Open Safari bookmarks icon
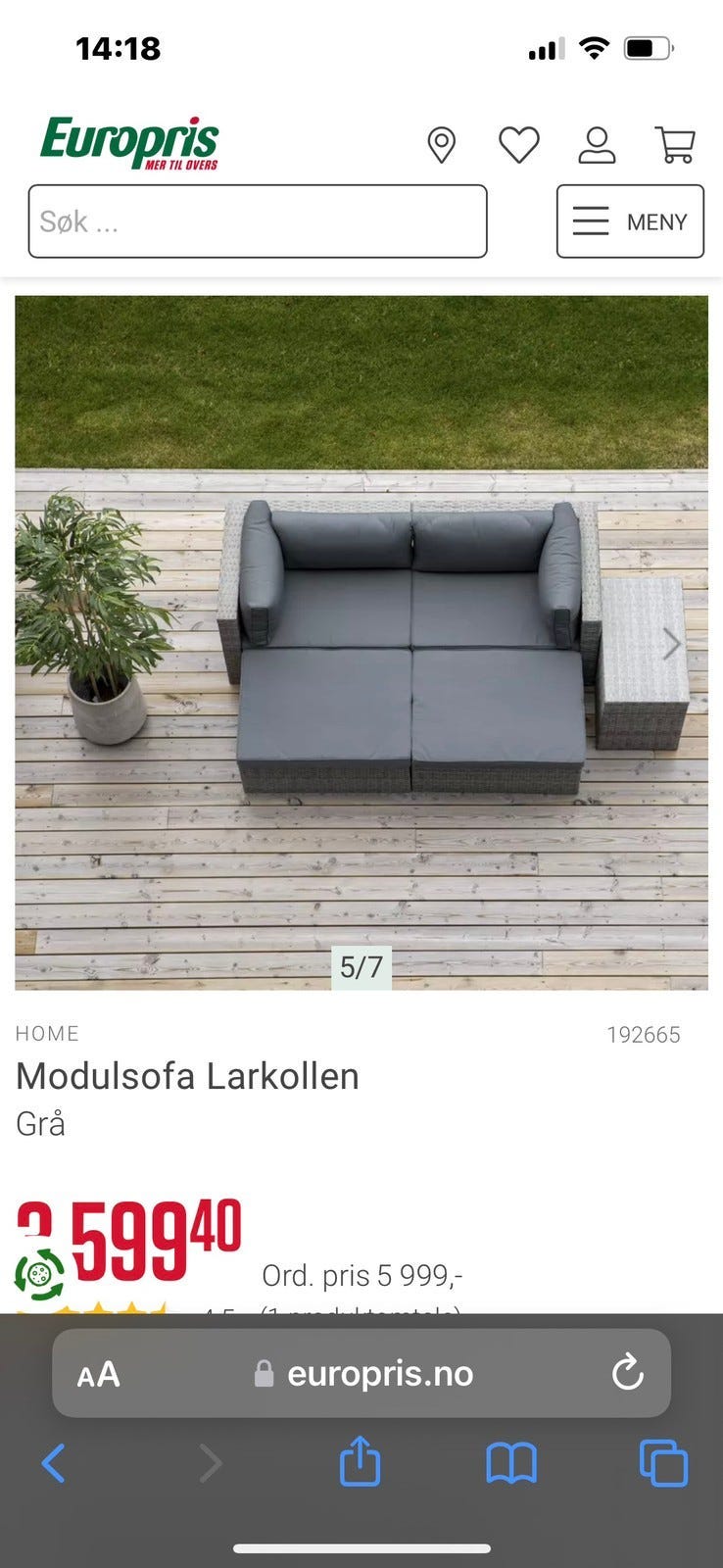Image resolution: width=723 pixels, height=1568 pixels. (x=511, y=1463)
